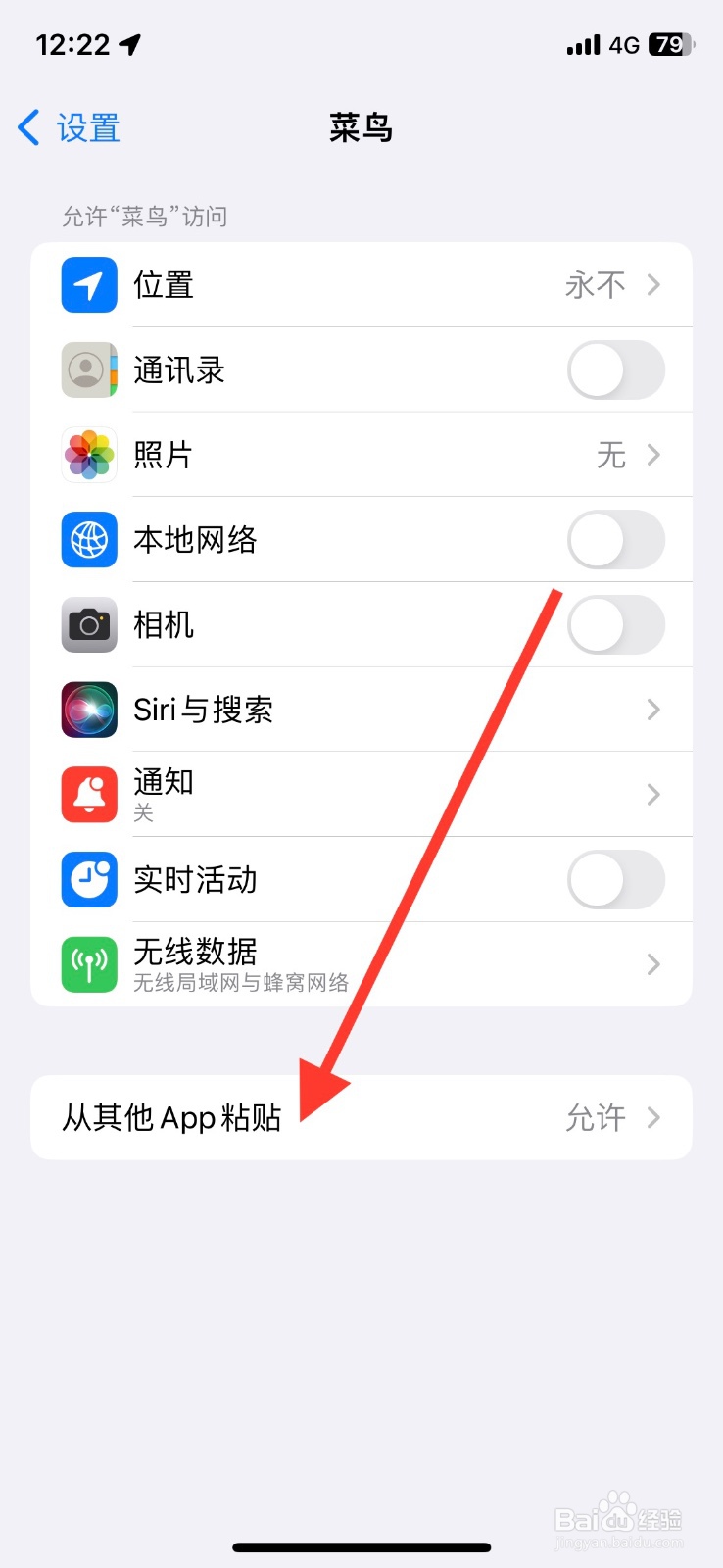The image size is (723, 1568).
Task: Tap the home indicator bar at bottom
Action: pos(361,1546)
